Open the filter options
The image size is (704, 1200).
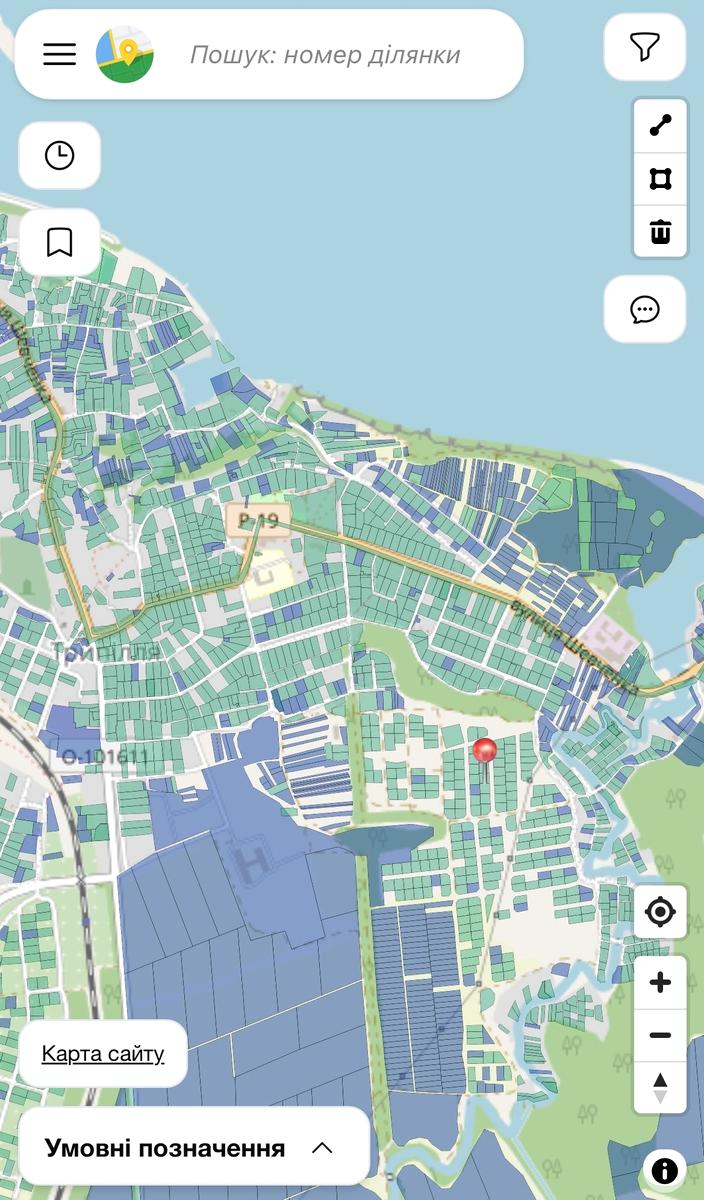pyautogui.click(x=645, y=47)
